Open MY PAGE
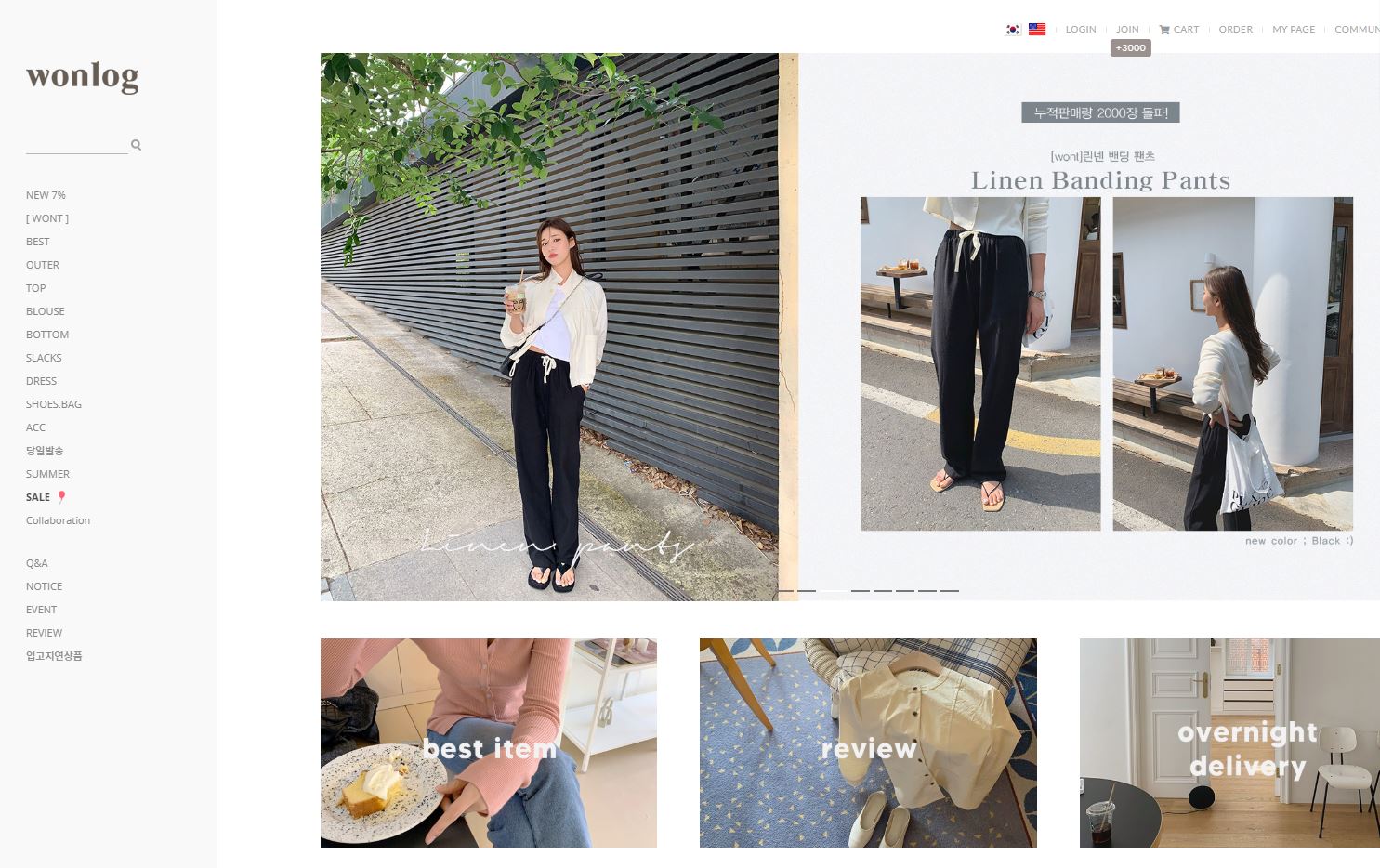This screenshot has height=868, width=1380. (x=1294, y=30)
